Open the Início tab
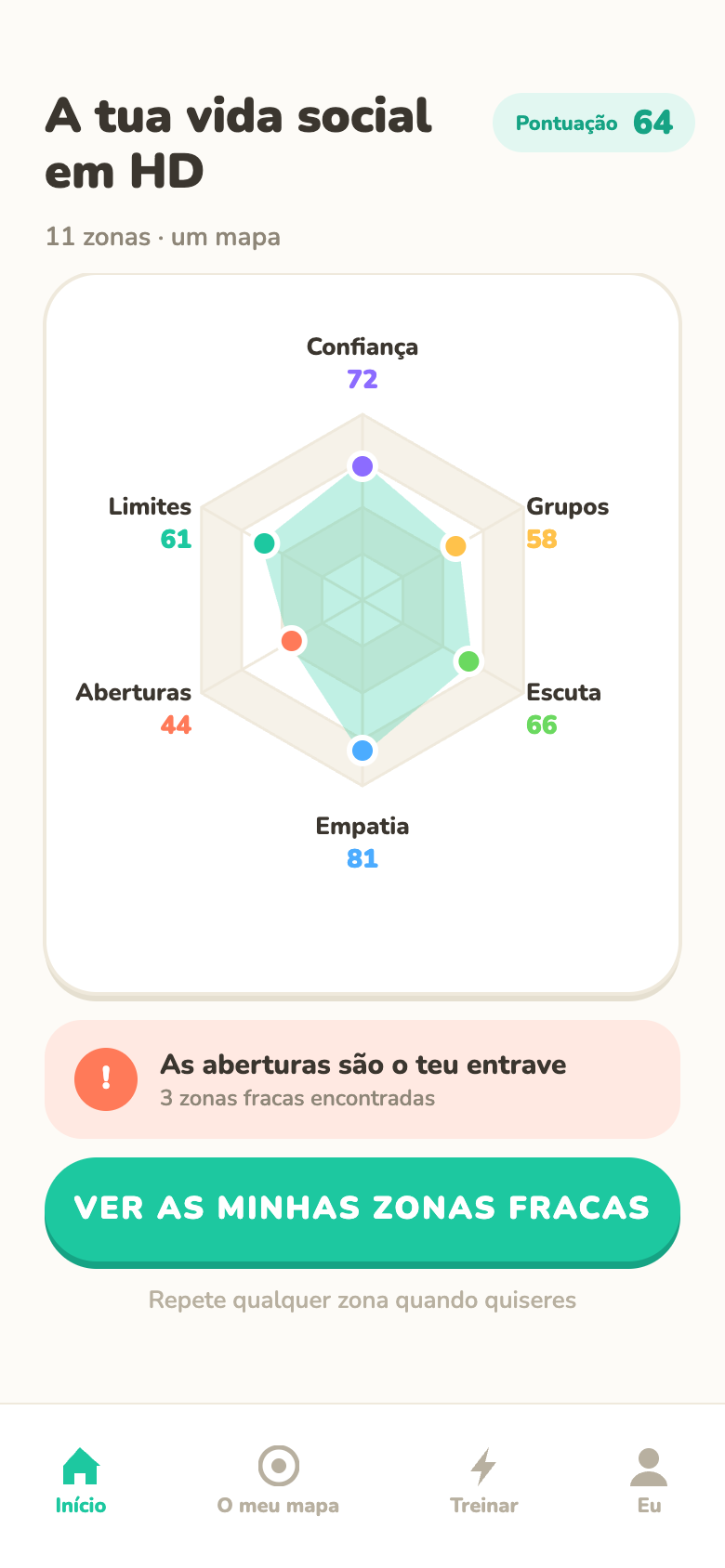The height and width of the screenshot is (1568, 725). 81,1483
